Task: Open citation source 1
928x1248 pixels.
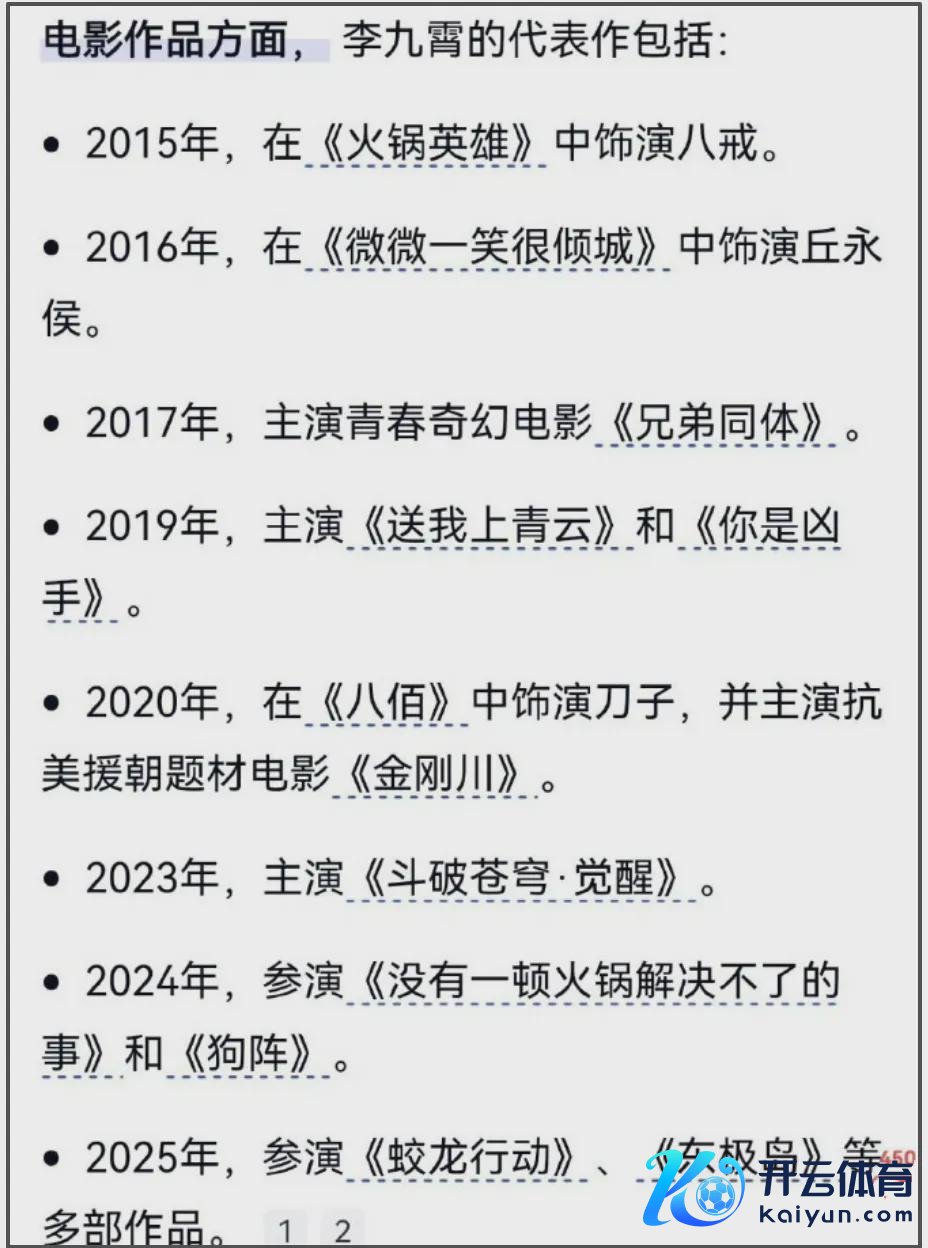Action: click(287, 1230)
